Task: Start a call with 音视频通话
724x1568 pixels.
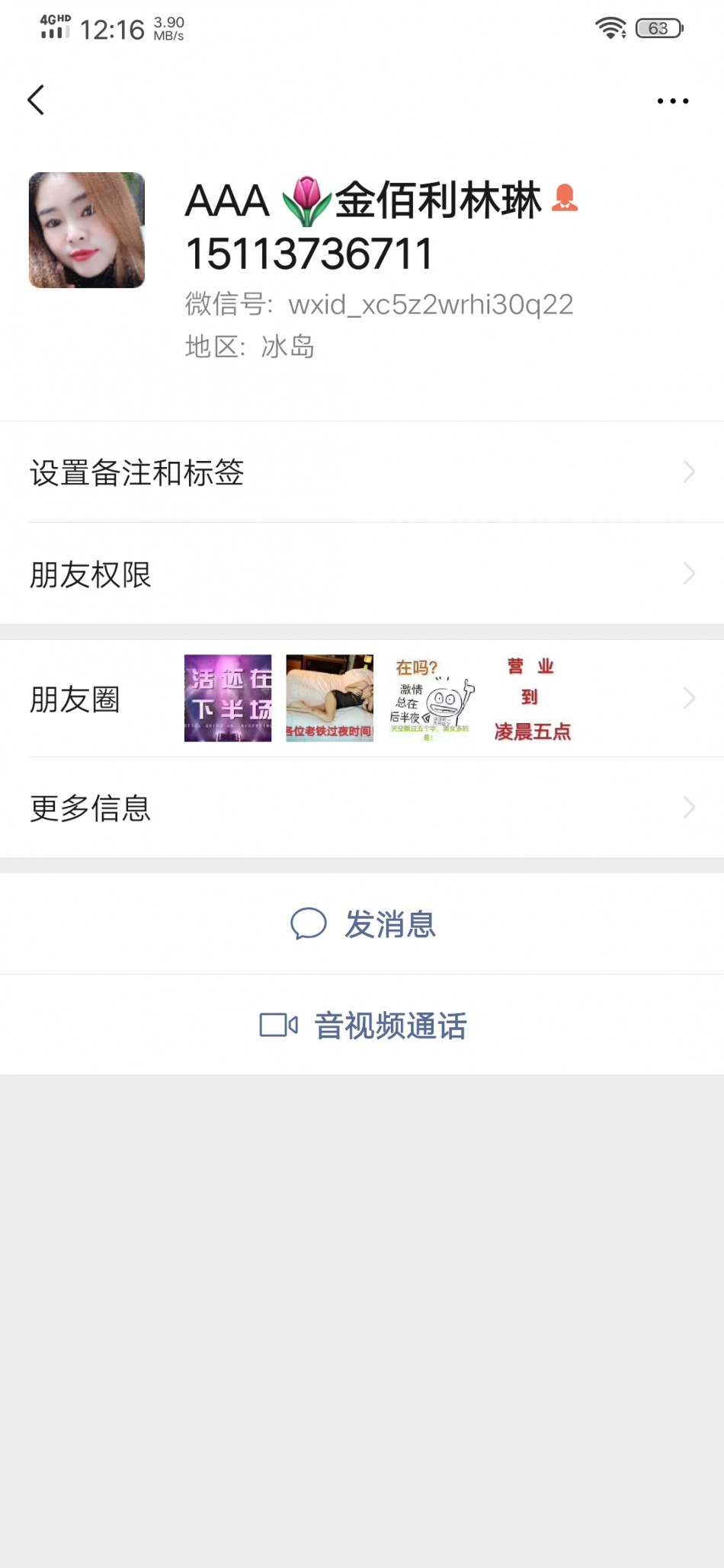Action: [363, 1026]
